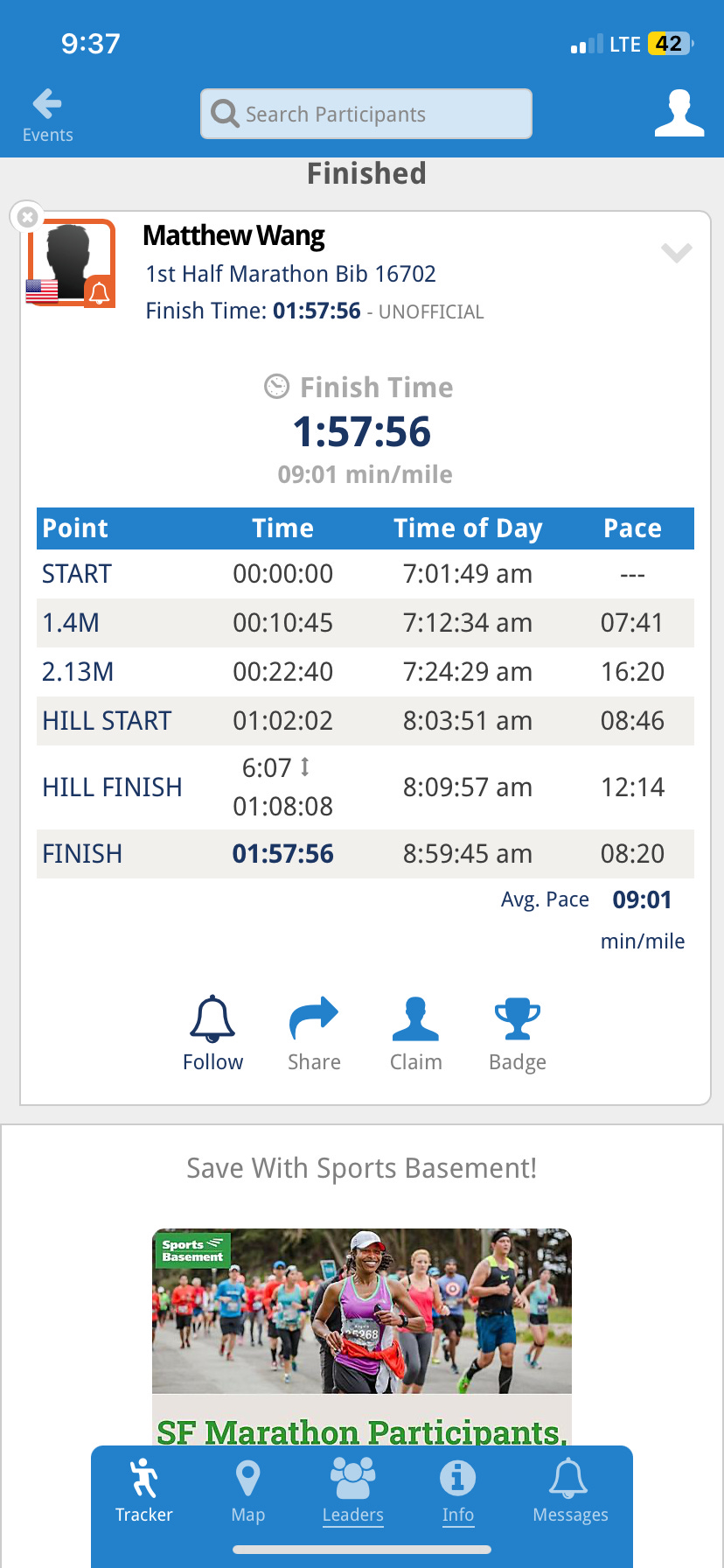Viewport: 724px width, 1568px height.
Task: Switch to the Tracker tab
Action: [144, 1492]
